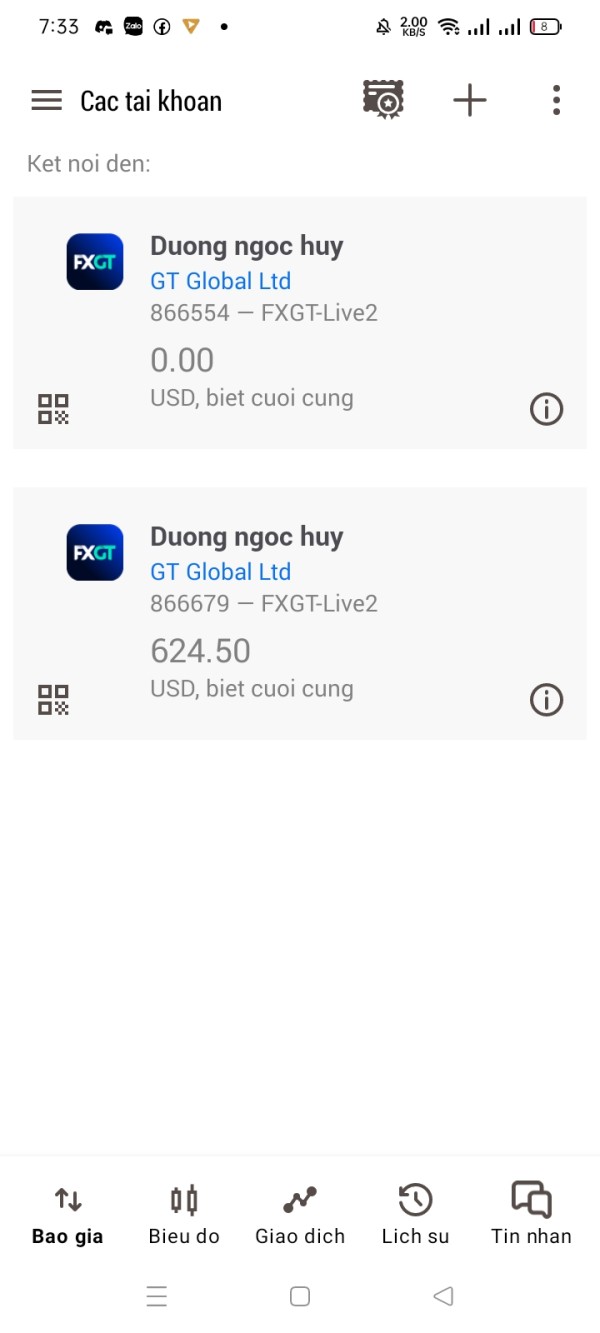Show QR code for account 866679
The width and height of the screenshot is (600, 1333).
[53, 700]
